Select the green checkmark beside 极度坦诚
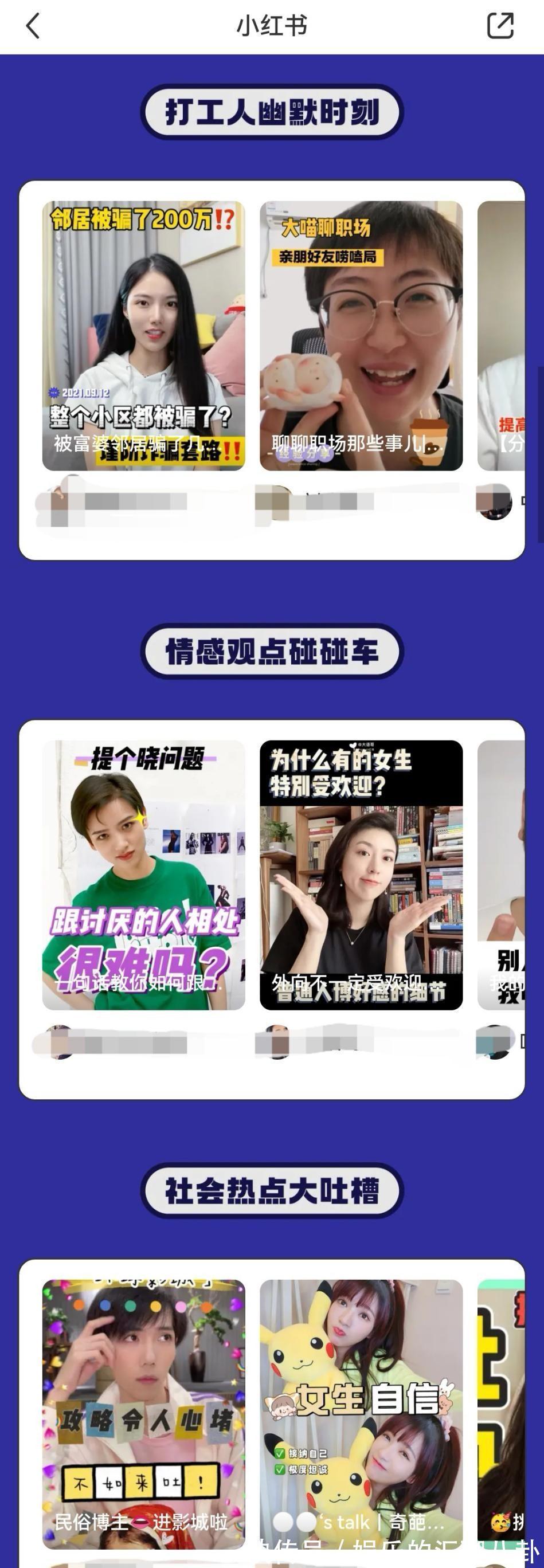The width and height of the screenshot is (544, 1568). point(281,1470)
